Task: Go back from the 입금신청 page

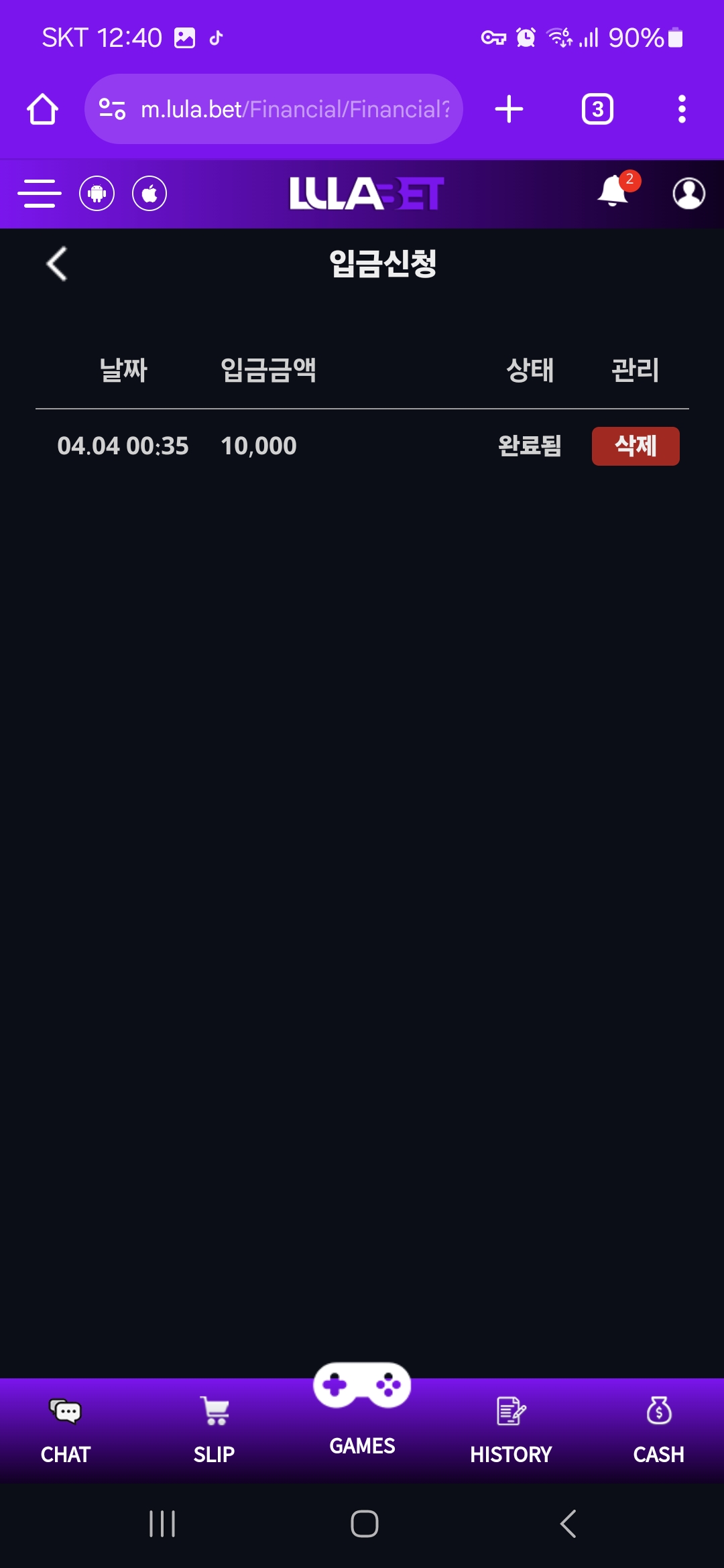Action: coord(57,264)
